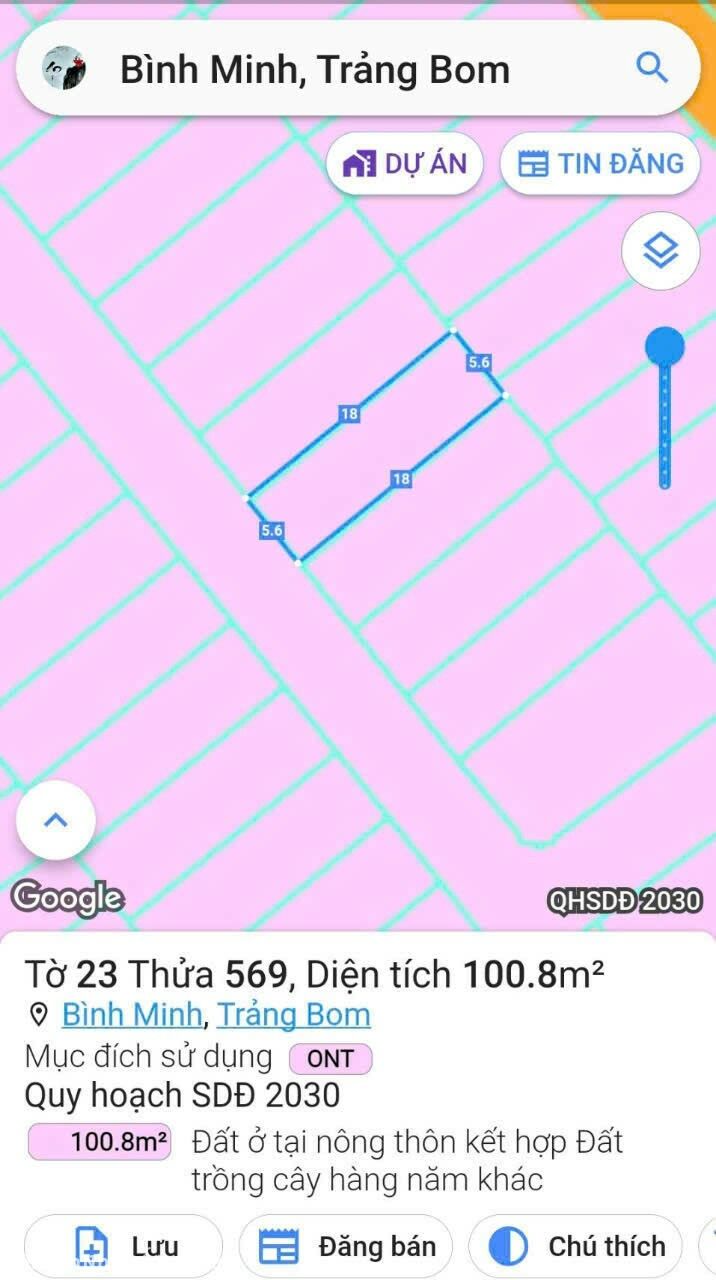Tap Đăng bán to list for sale
The width and height of the screenshot is (716, 1280).
pyautogui.click(x=346, y=1247)
